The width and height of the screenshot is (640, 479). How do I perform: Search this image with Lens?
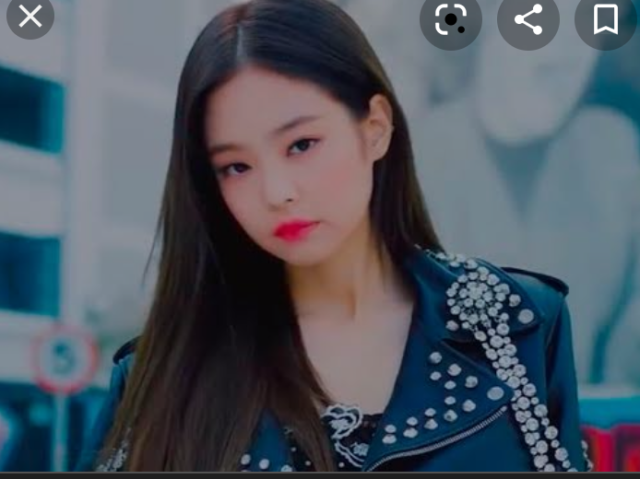click(x=450, y=20)
